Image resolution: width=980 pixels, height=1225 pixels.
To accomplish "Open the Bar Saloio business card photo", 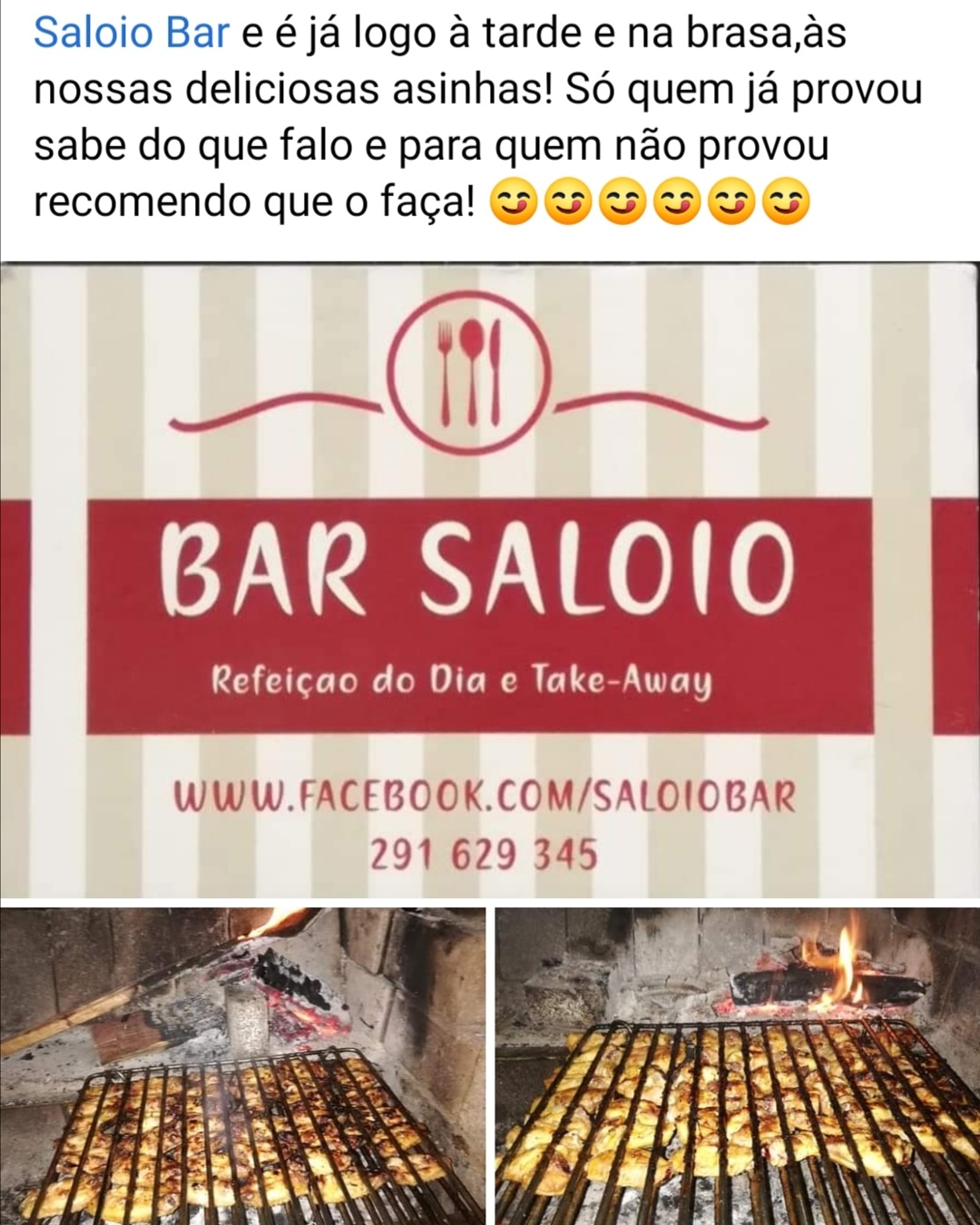I will (x=490, y=581).
